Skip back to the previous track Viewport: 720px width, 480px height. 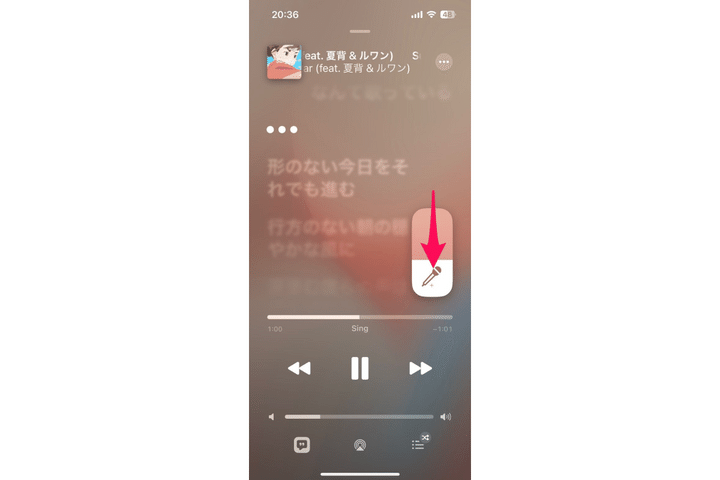299,368
